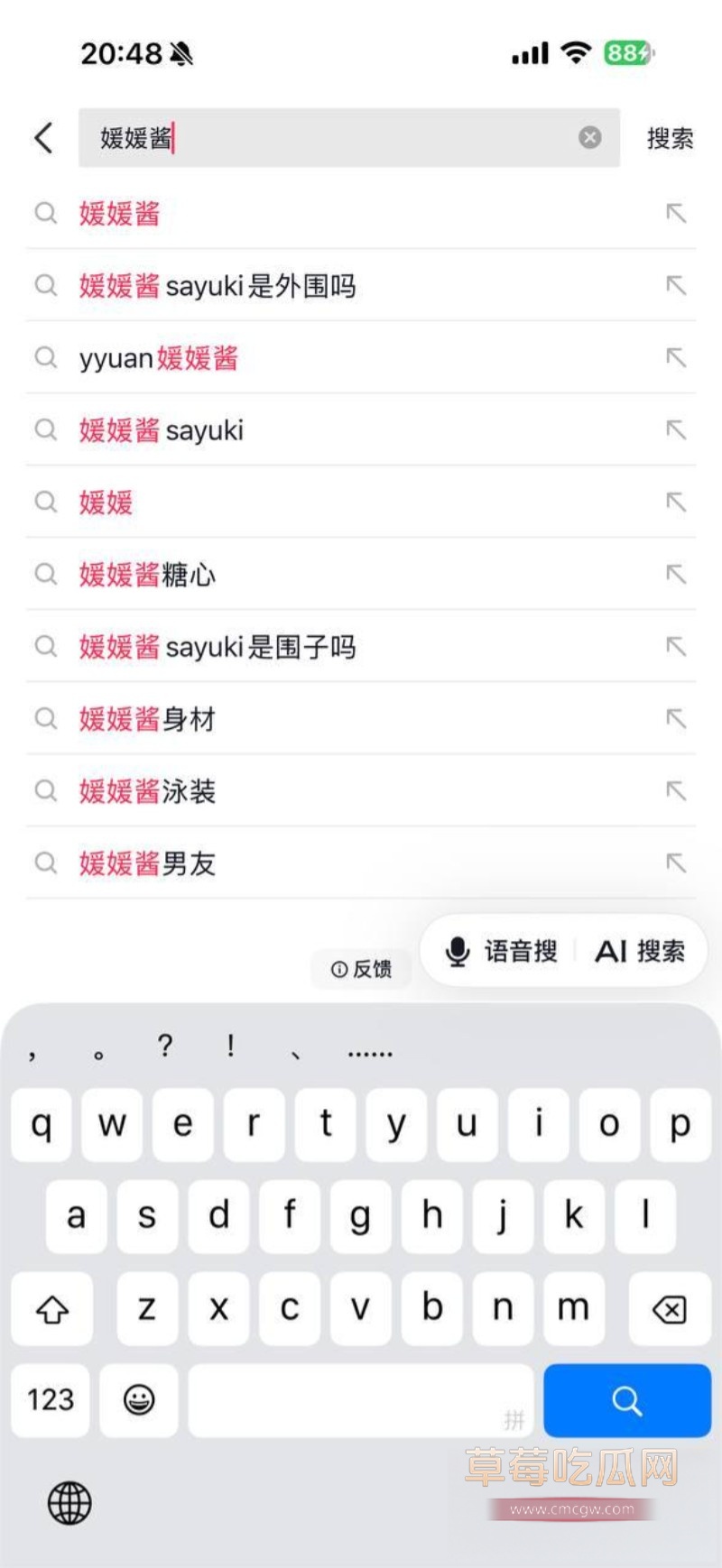Open the emoji keyboard
722x1568 pixels.
click(x=139, y=1400)
